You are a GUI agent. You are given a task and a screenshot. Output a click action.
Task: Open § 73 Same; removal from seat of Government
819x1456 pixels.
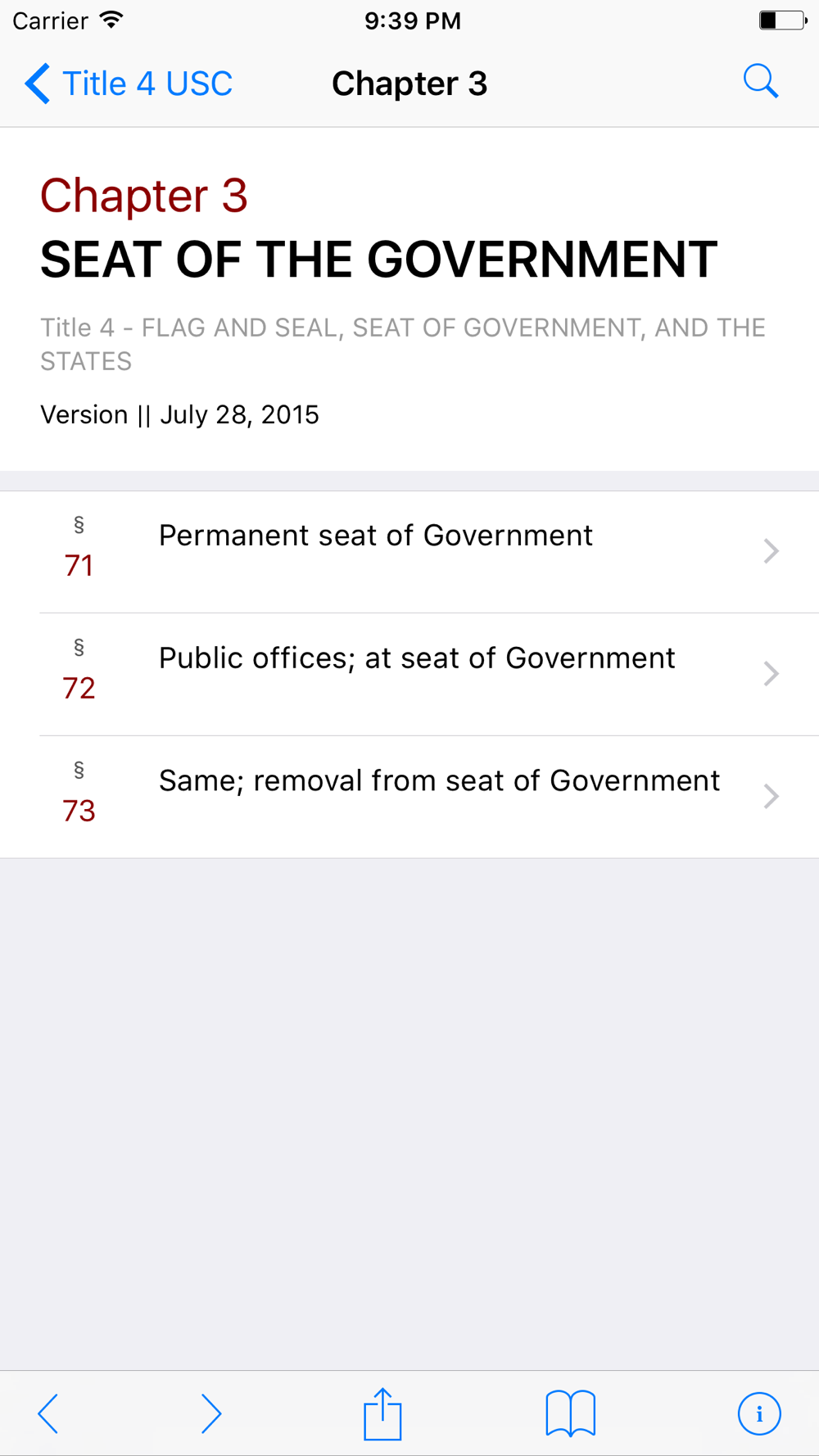tap(409, 798)
